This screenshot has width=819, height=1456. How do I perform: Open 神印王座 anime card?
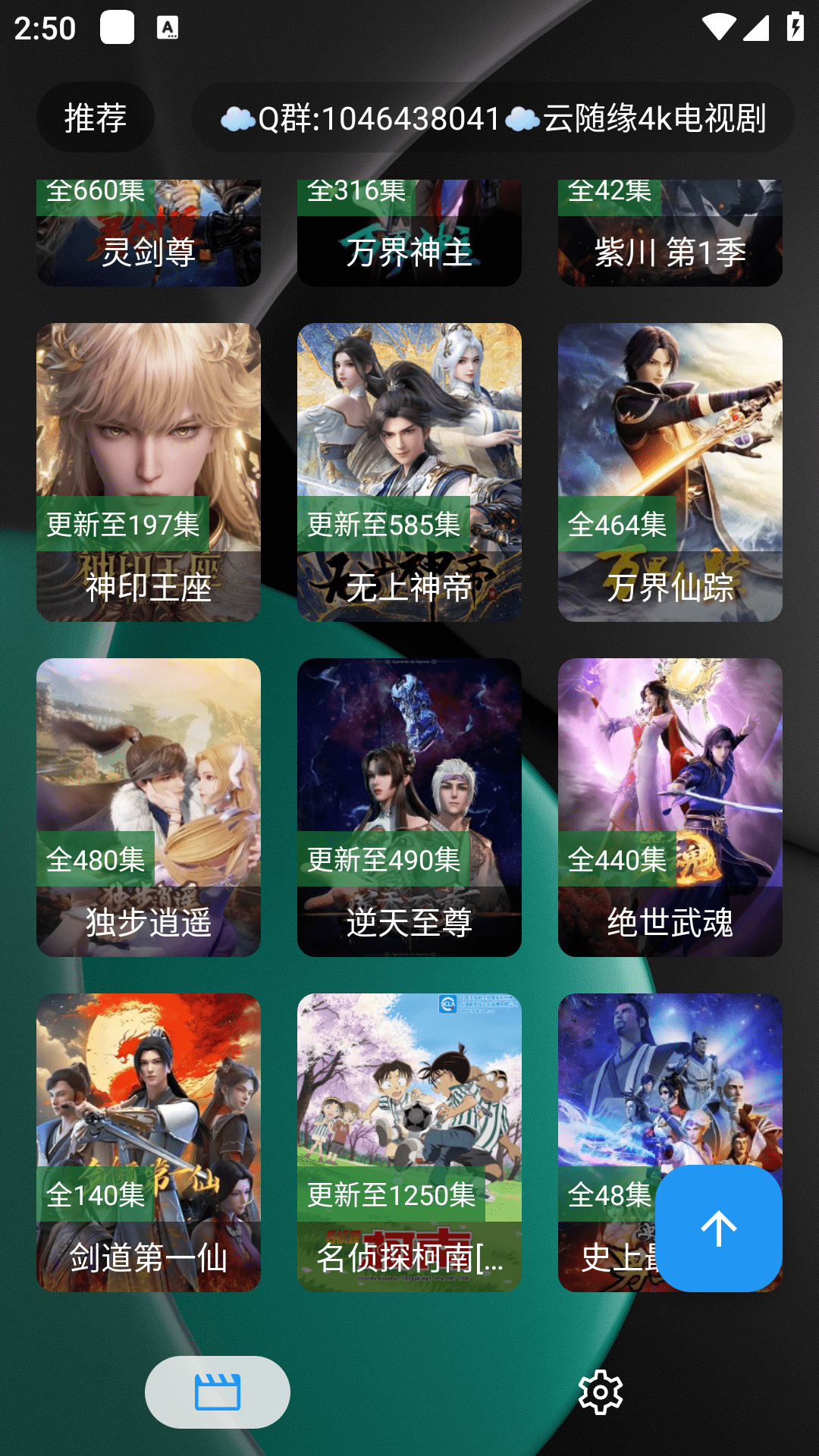coord(149,472)
